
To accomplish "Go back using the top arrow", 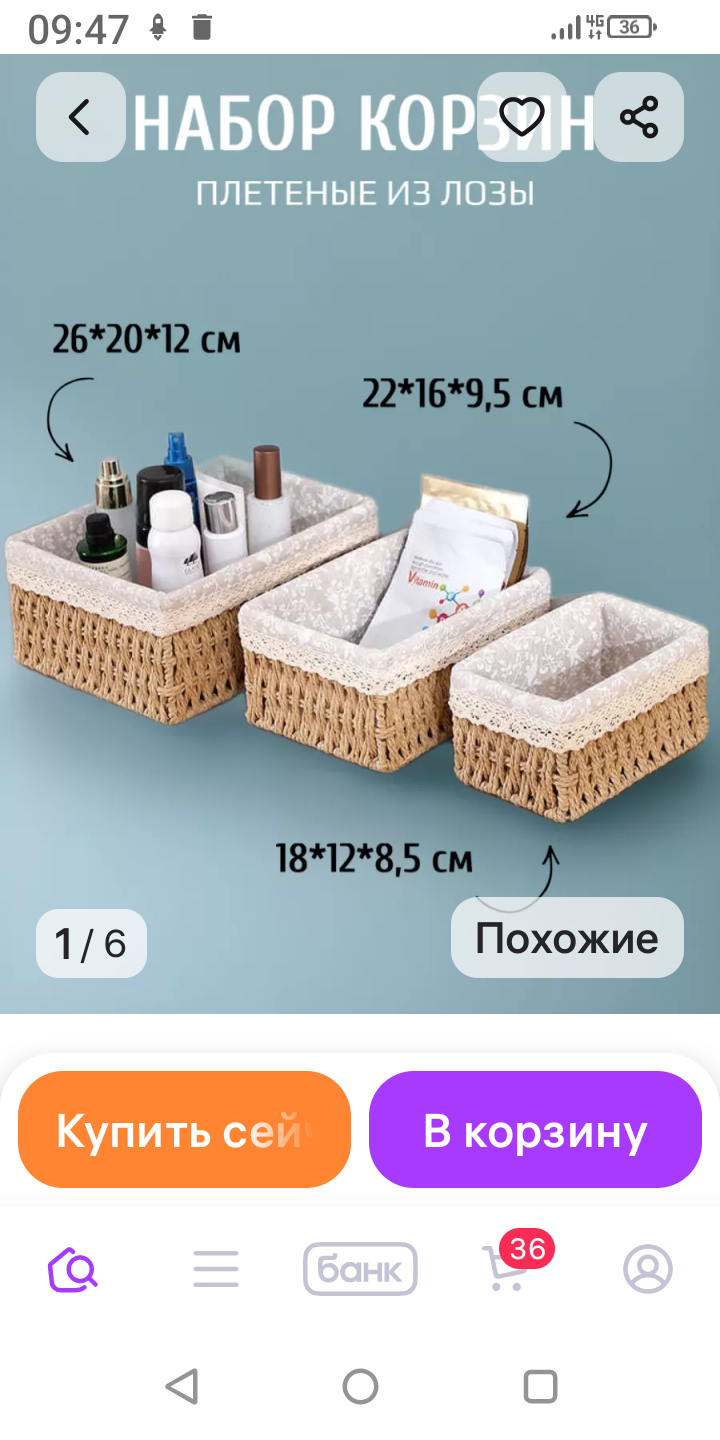I will 80,117.
